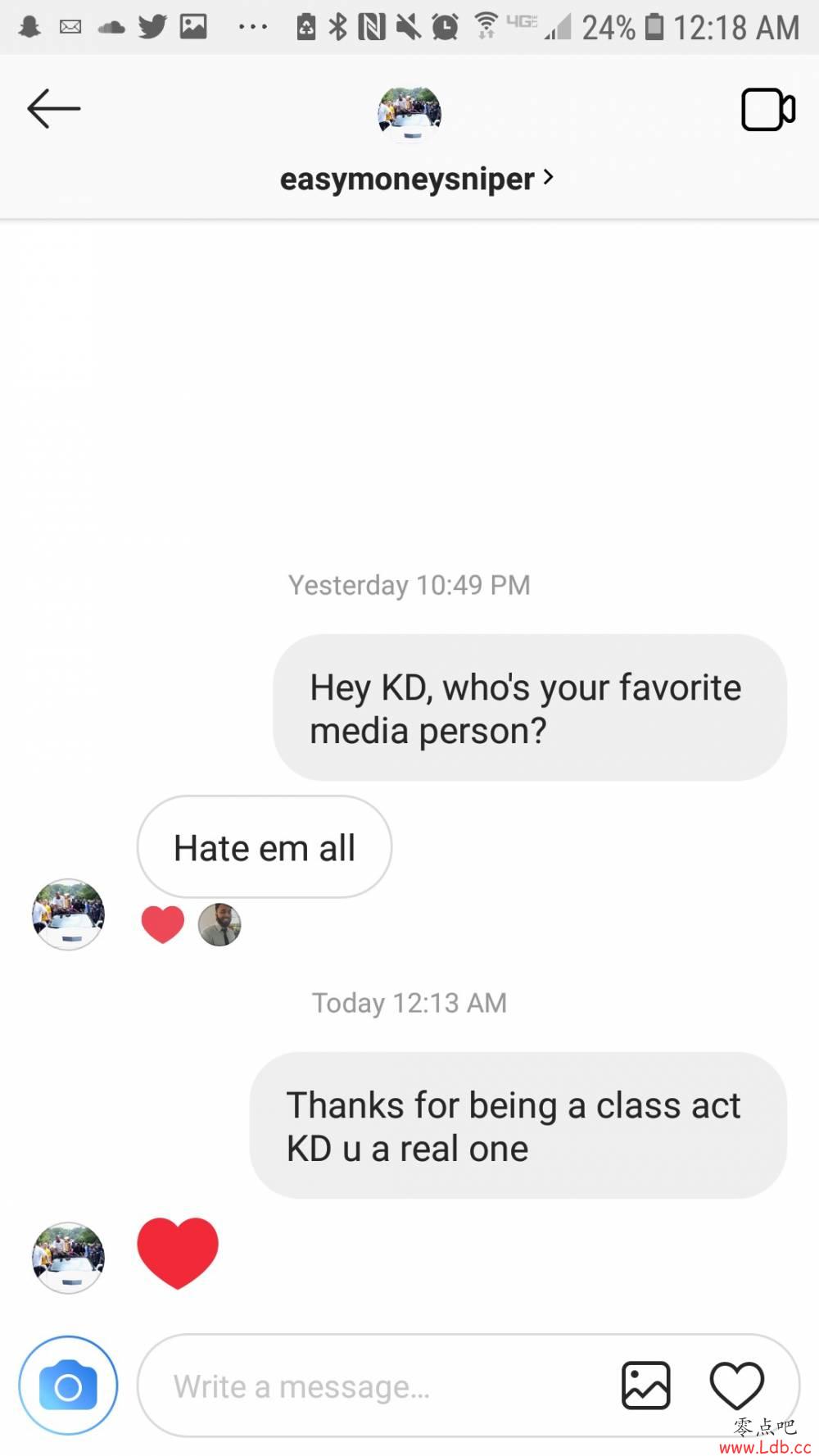Viewport: 819px width, 1456px height.
Task: Start a video chat
Action: point(767,110)
